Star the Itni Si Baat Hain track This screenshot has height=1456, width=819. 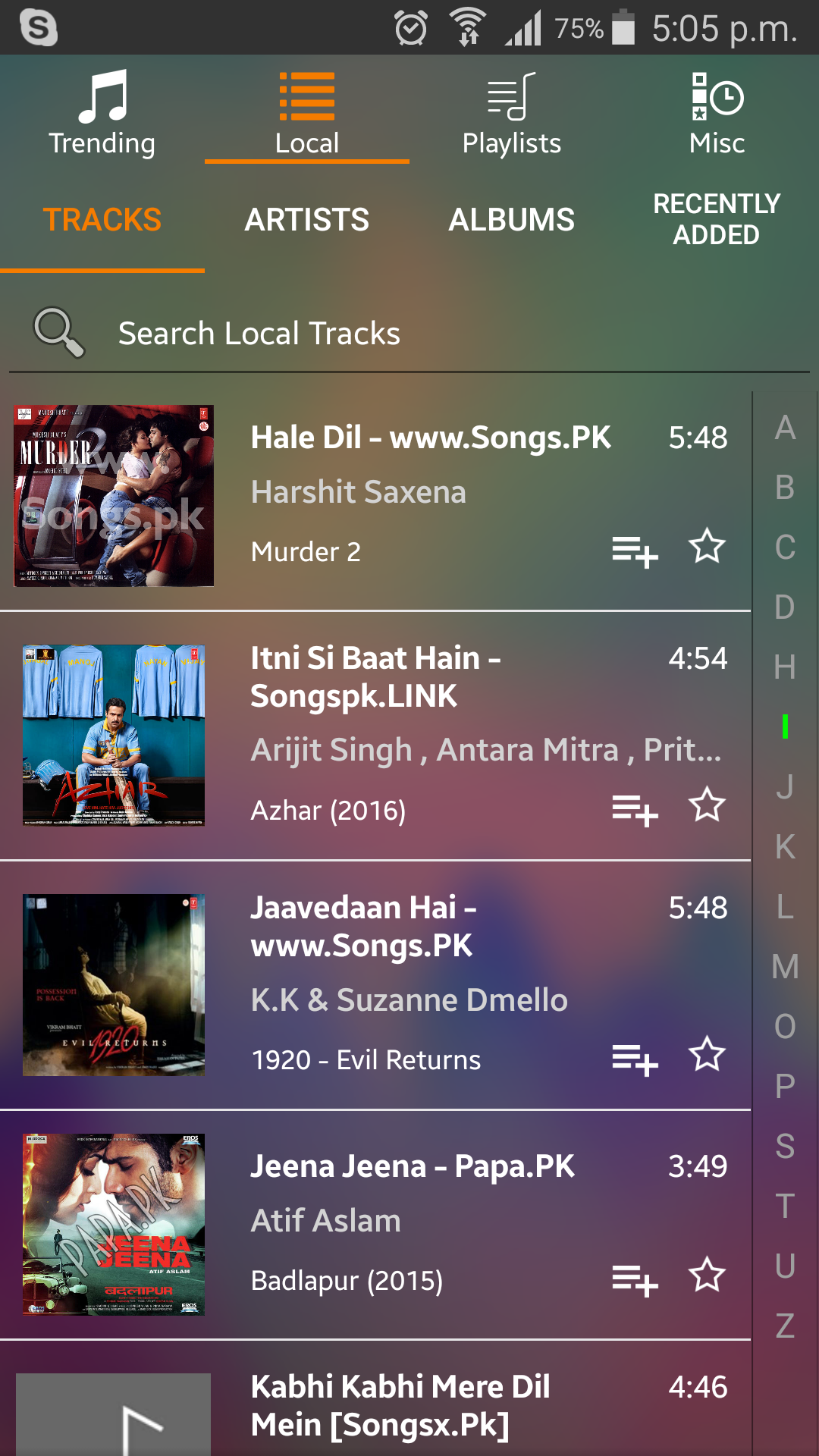pyautogui.click(x=707, y=805)
